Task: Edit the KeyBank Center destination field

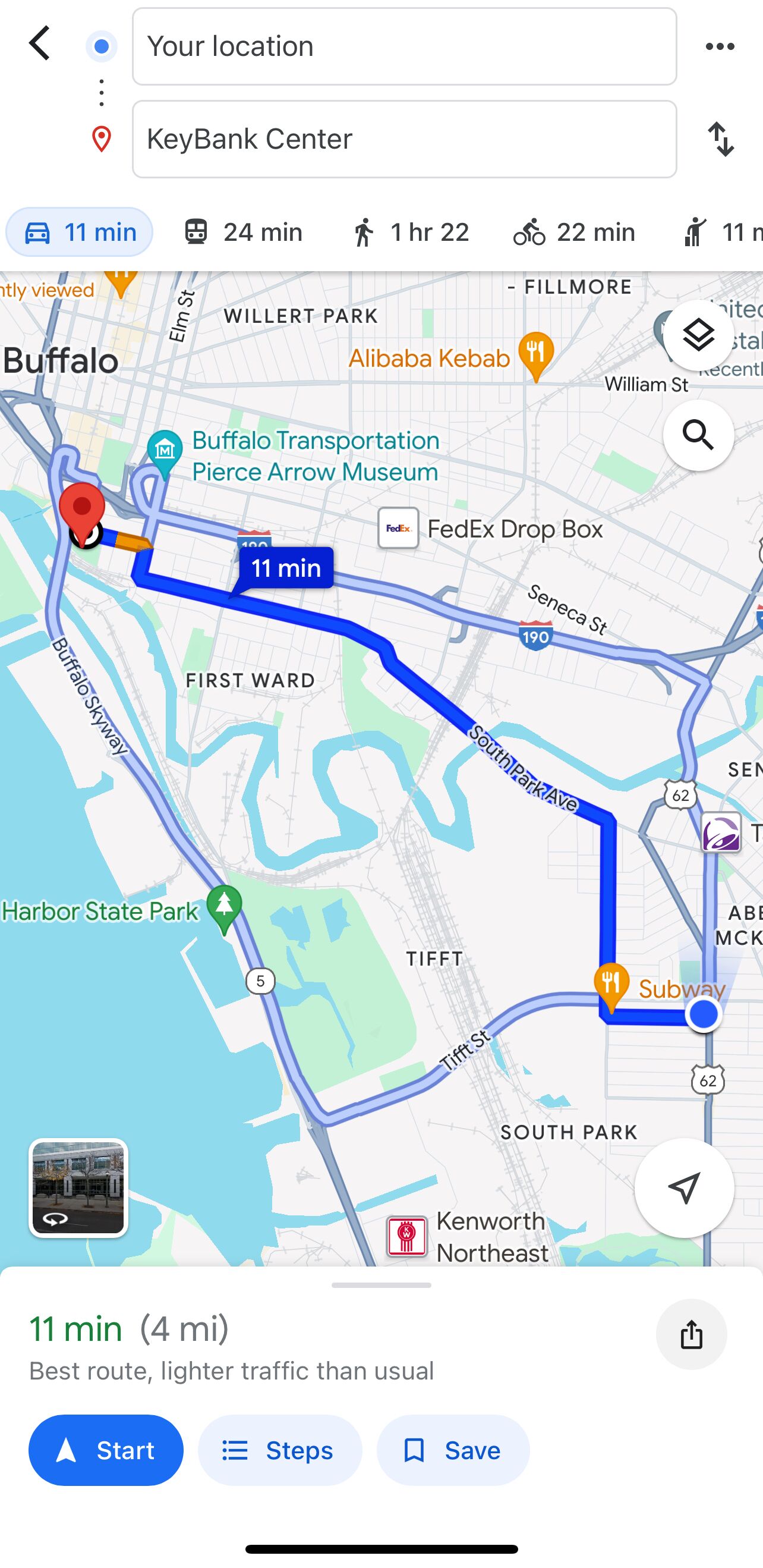Action: [x=405, y=139]
